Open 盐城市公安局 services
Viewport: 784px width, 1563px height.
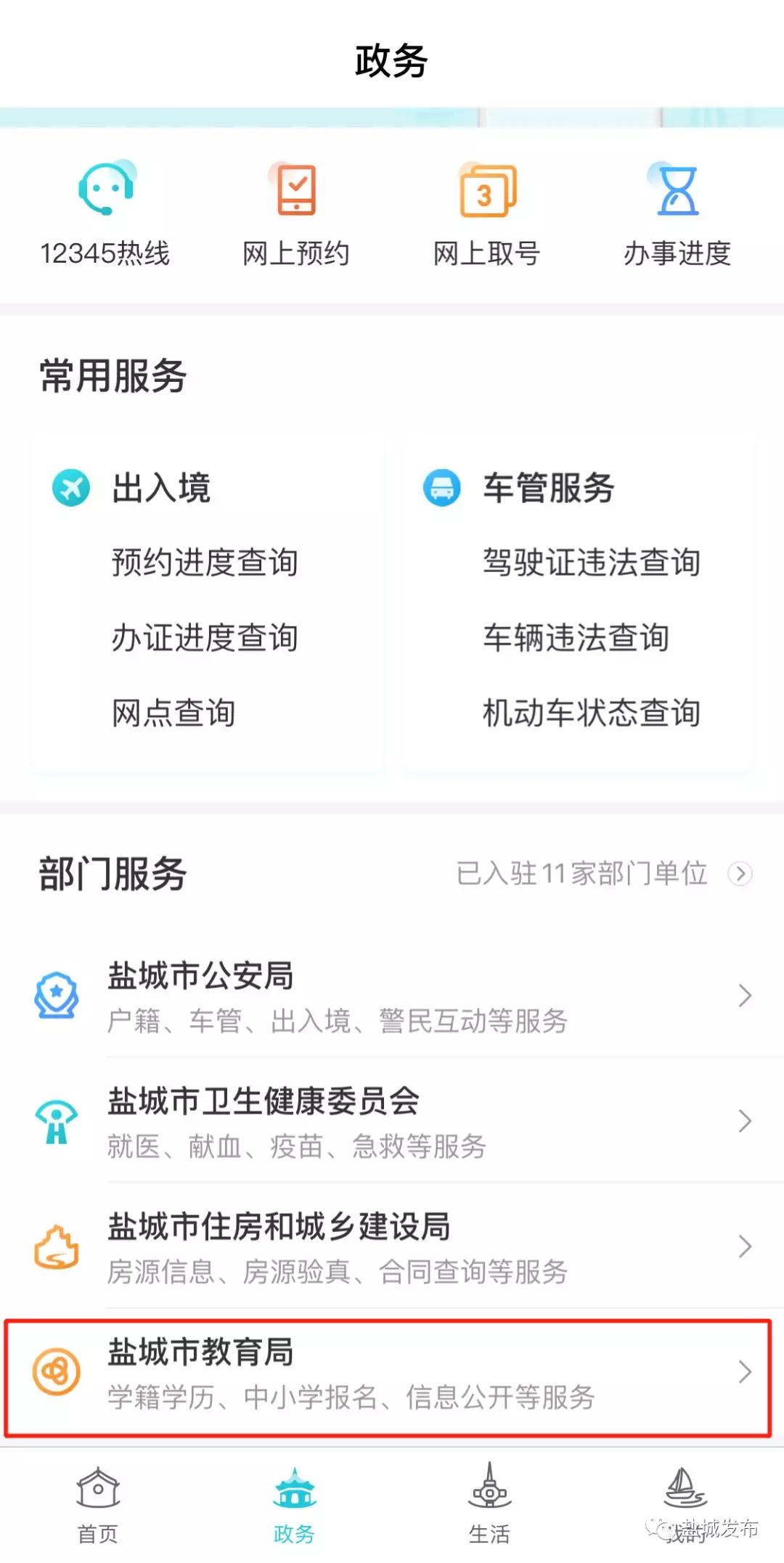pyautogui.click(x=392, y=996)
